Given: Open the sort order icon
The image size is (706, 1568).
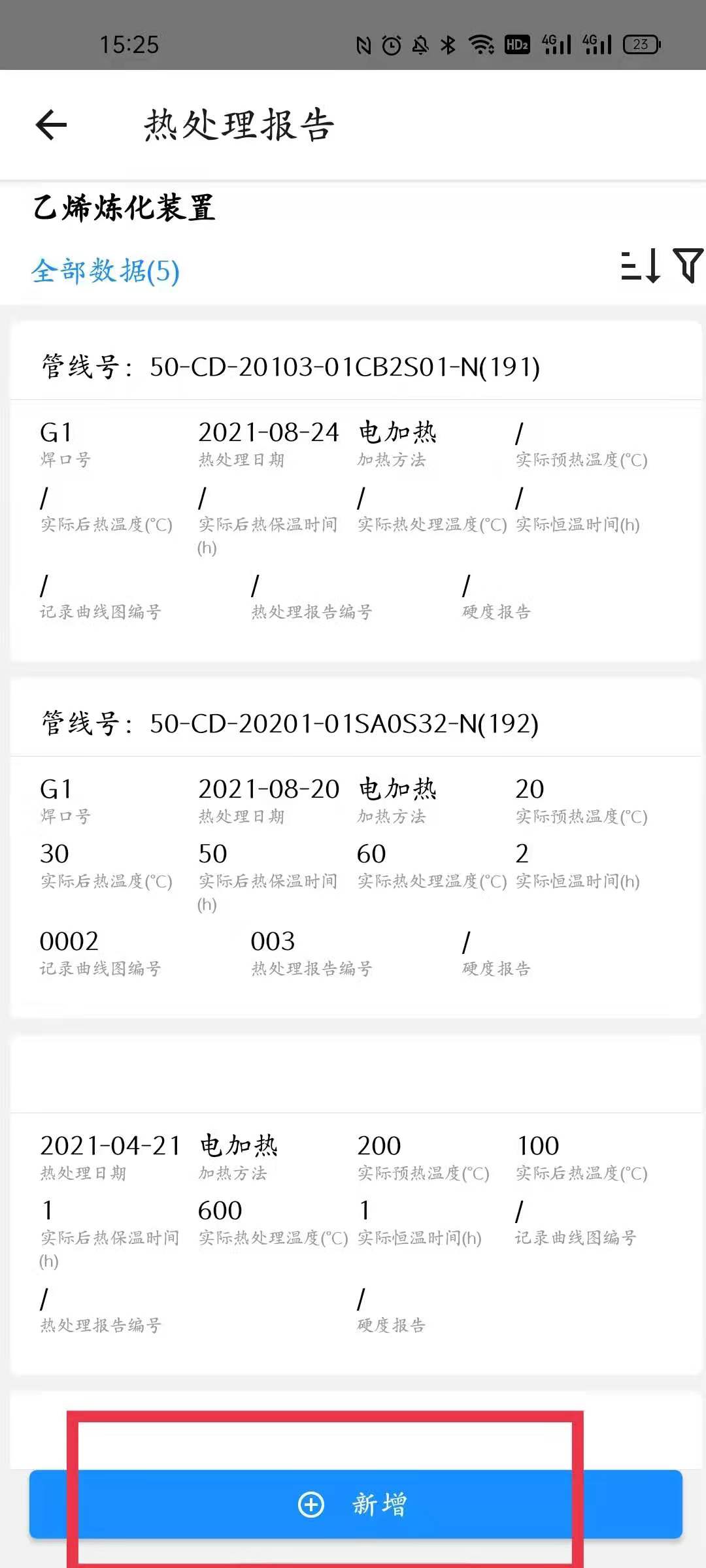Looking at the screenshot, I should pos(640,266).
